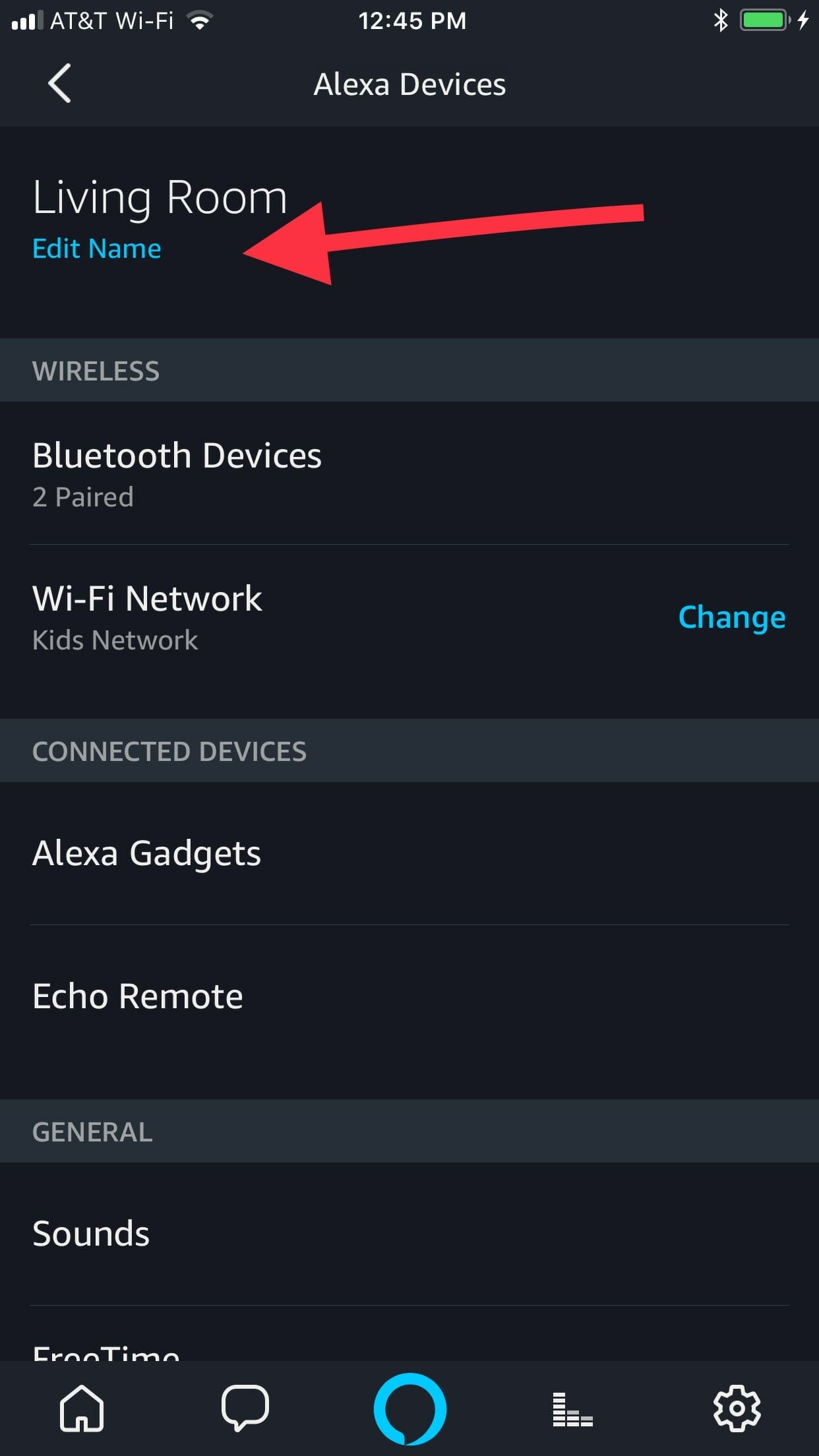Open the Echo Remote settings
Viewport: 819px width, 1456px height.
point(137,996)
